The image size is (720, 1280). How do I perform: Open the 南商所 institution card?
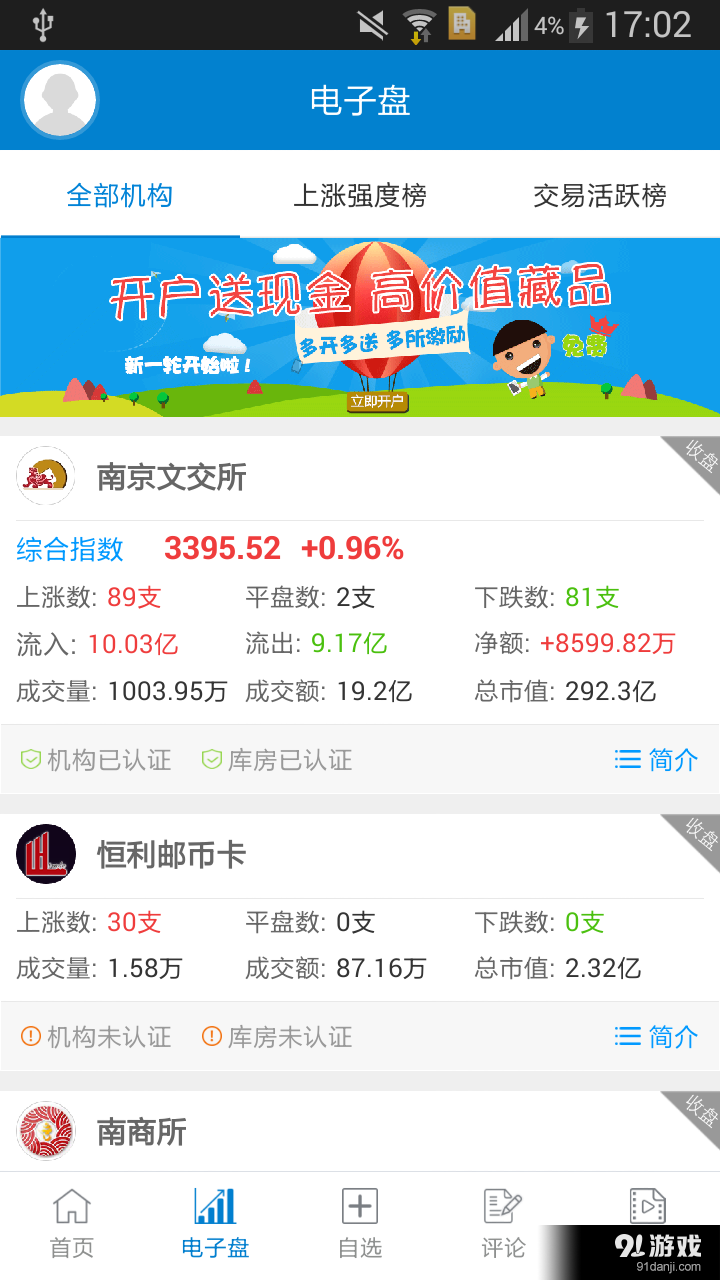[x=142, y=1132]
